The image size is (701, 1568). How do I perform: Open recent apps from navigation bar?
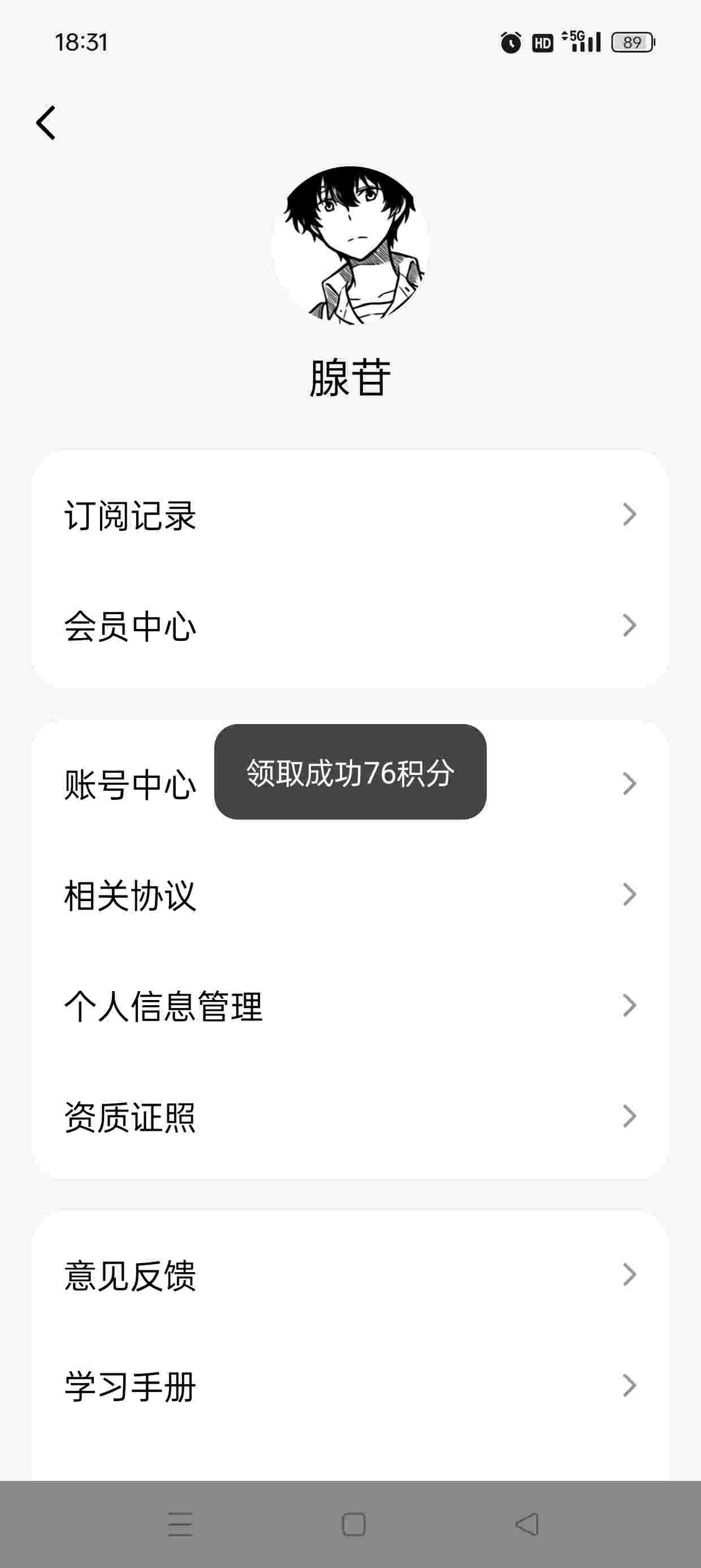coord(180,1524)
